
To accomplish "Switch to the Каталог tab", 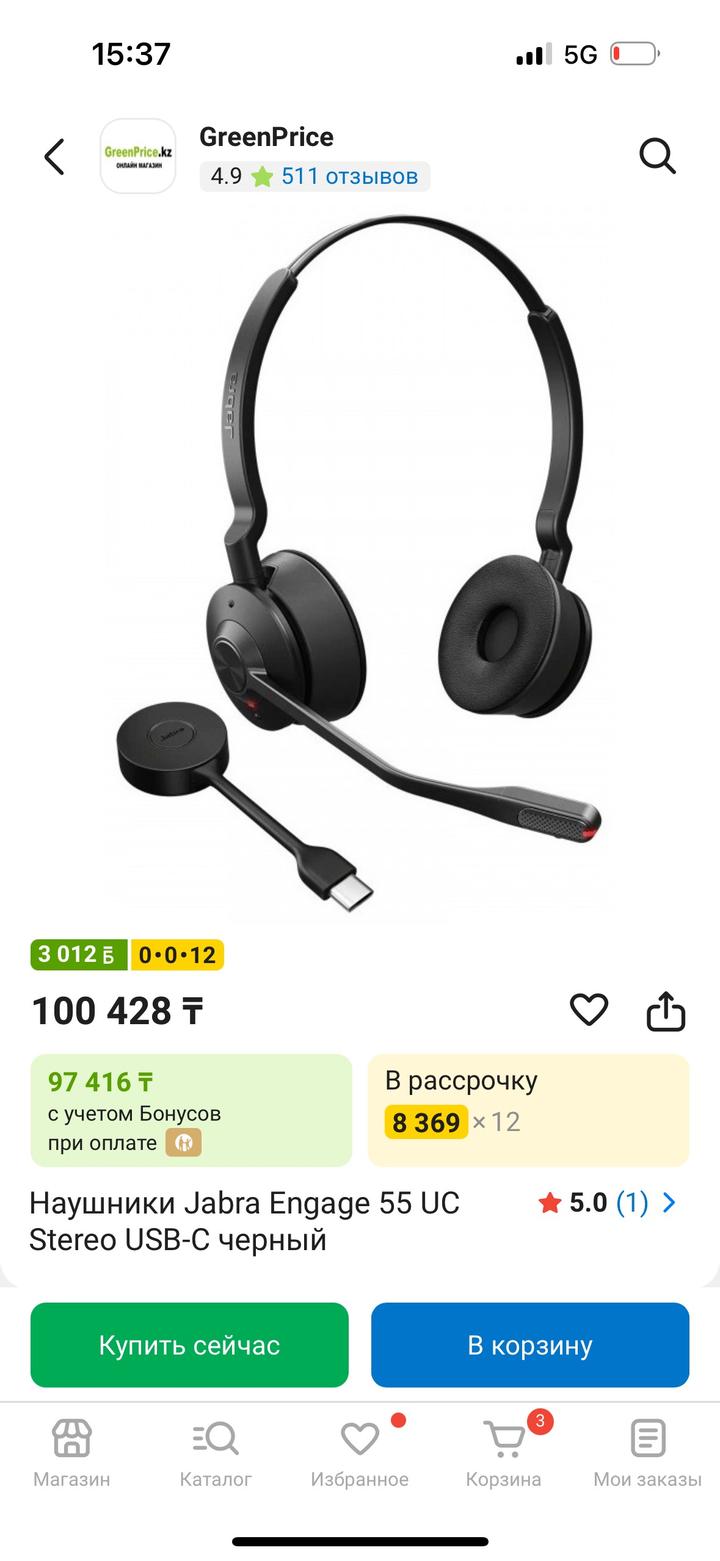I will (215, 1453).
